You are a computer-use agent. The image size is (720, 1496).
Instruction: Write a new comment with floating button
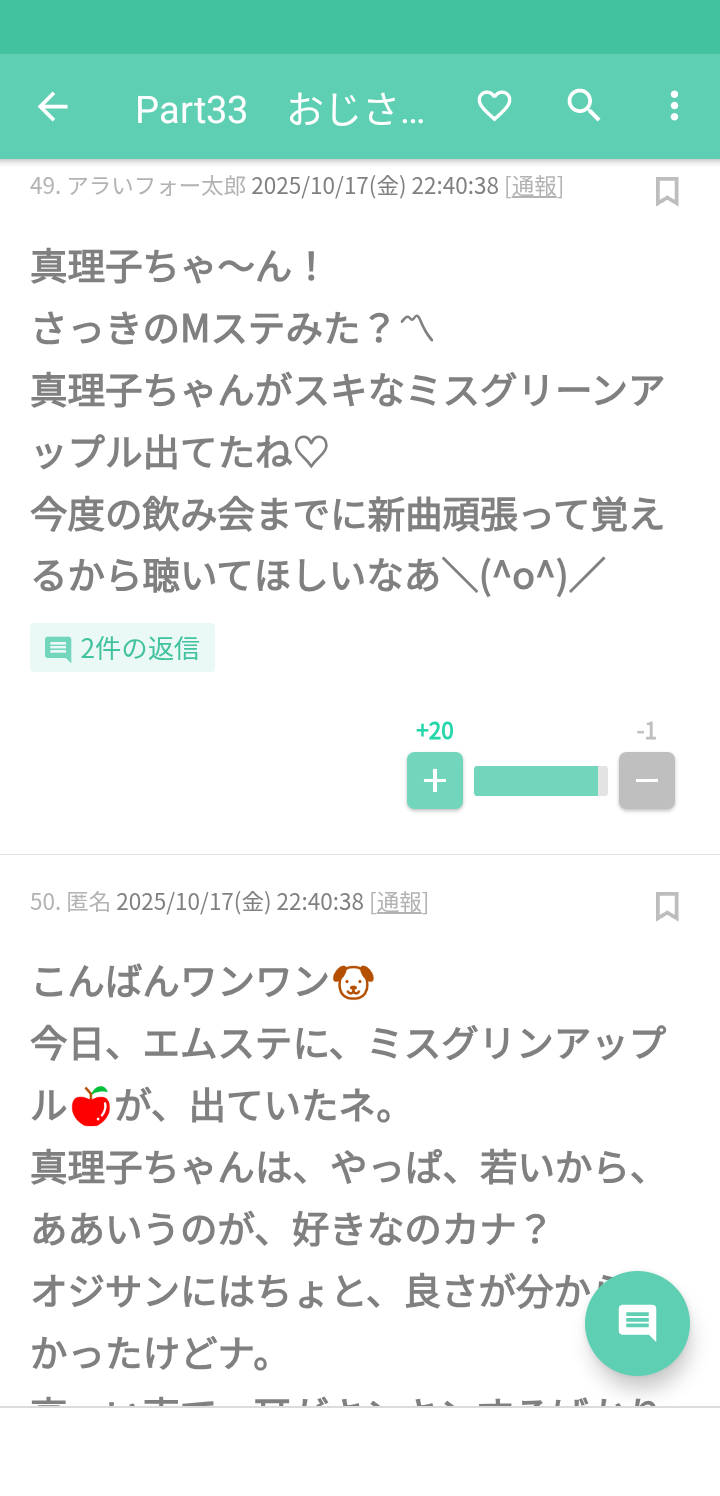coord(637,1322)
